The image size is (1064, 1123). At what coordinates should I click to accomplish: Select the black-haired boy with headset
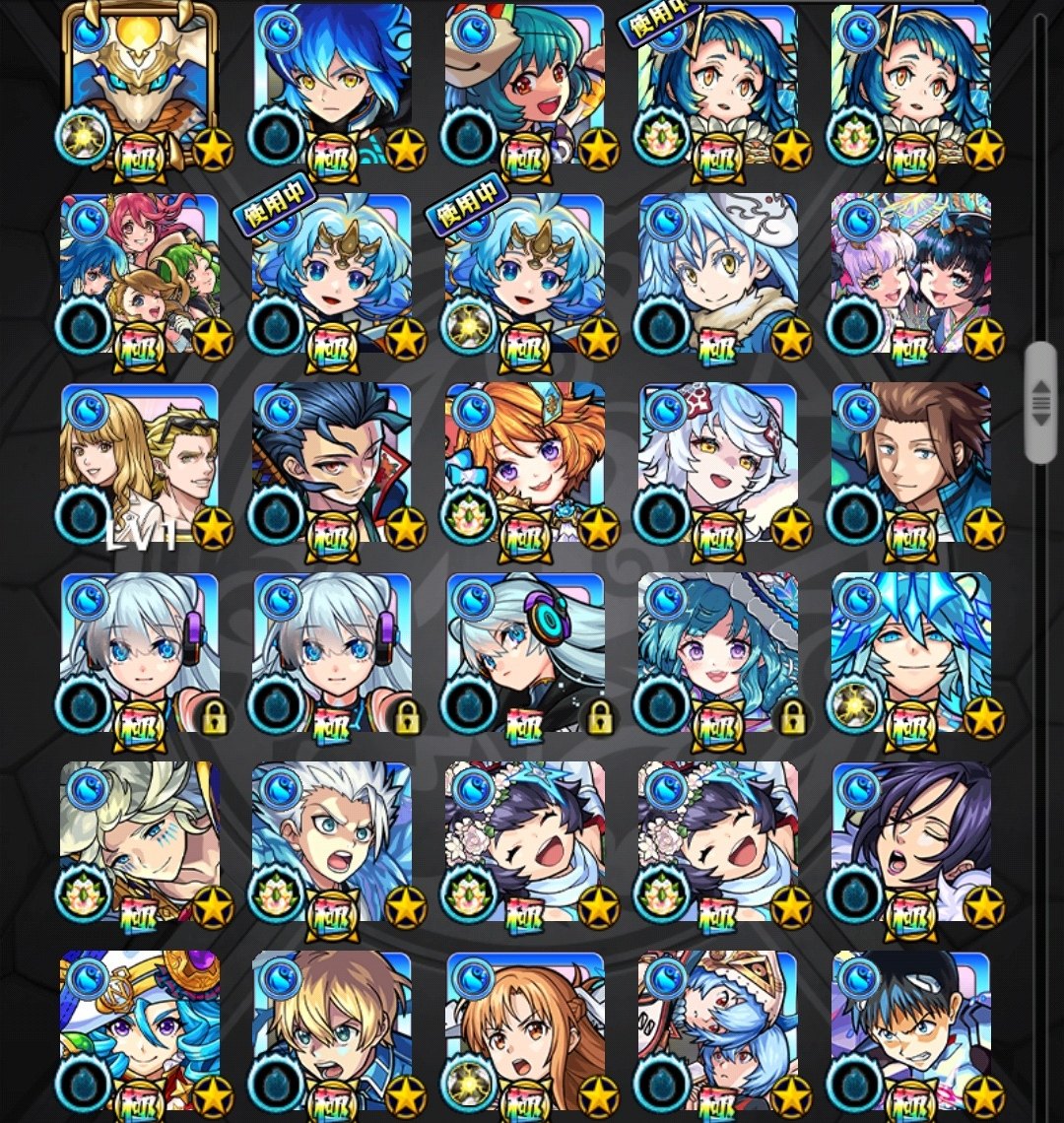click(910, 1030)
